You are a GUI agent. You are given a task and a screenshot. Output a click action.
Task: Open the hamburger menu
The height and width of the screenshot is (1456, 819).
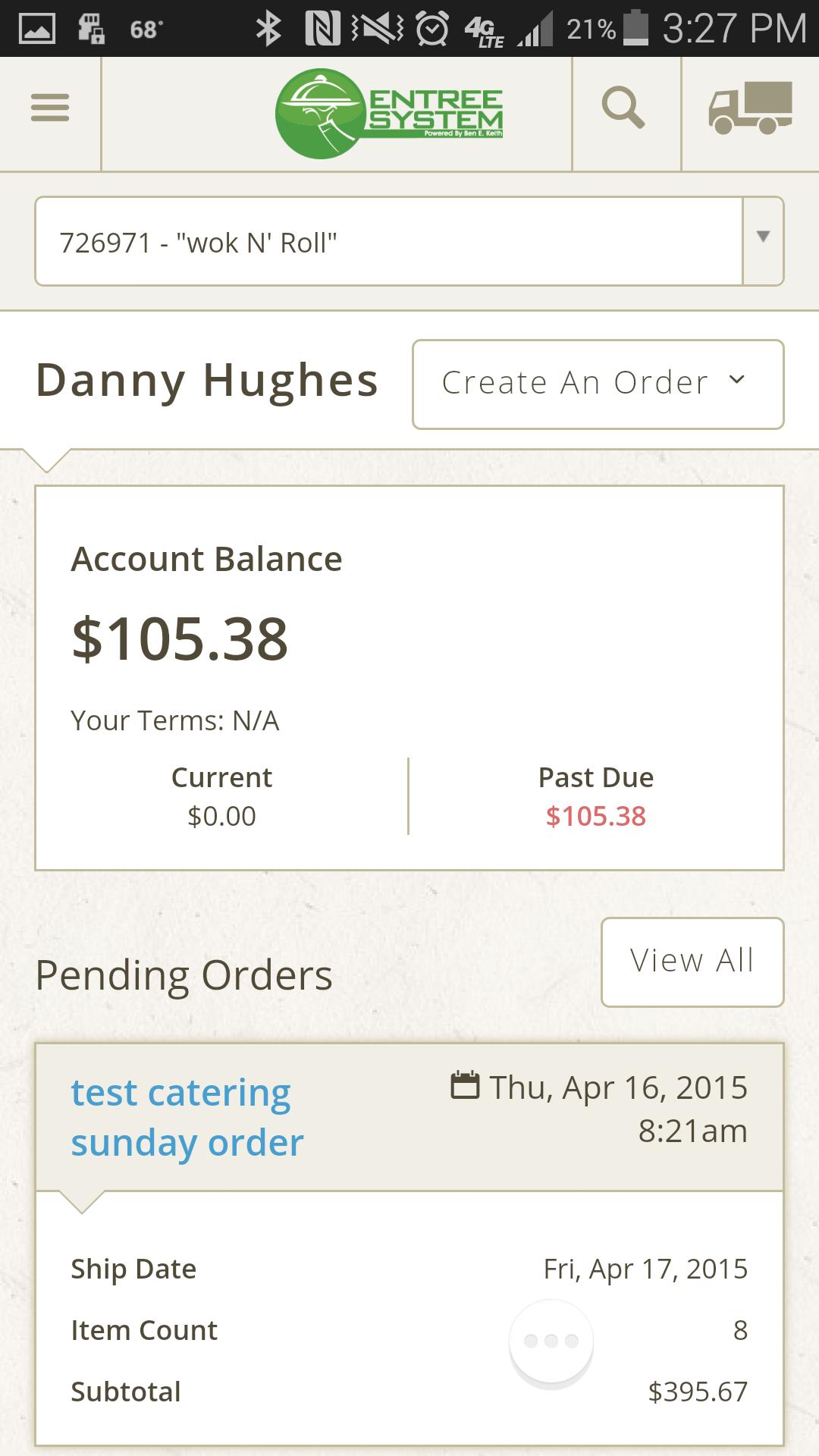(50, 108)
